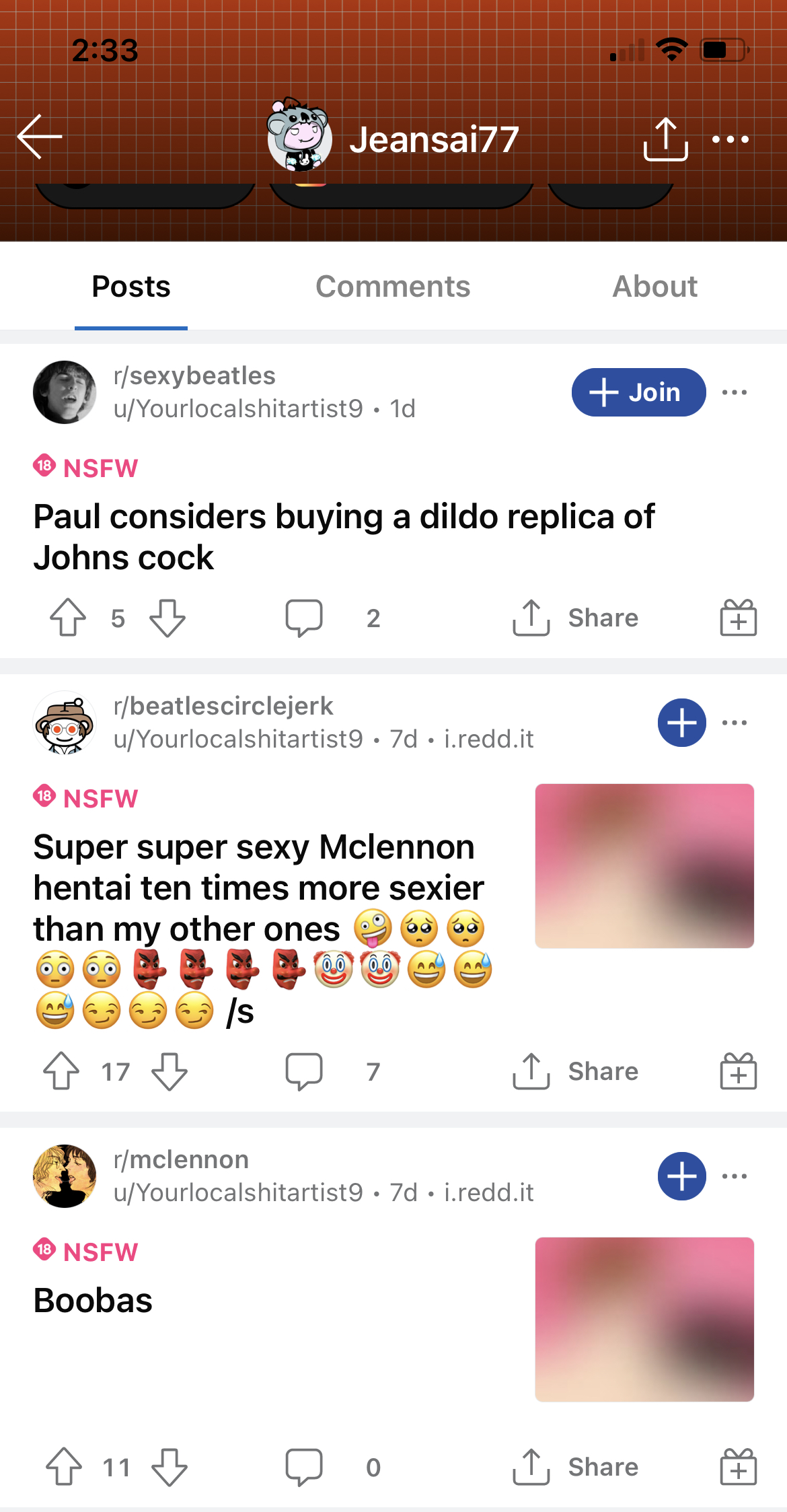Switch to the About tab

[654, 287]
